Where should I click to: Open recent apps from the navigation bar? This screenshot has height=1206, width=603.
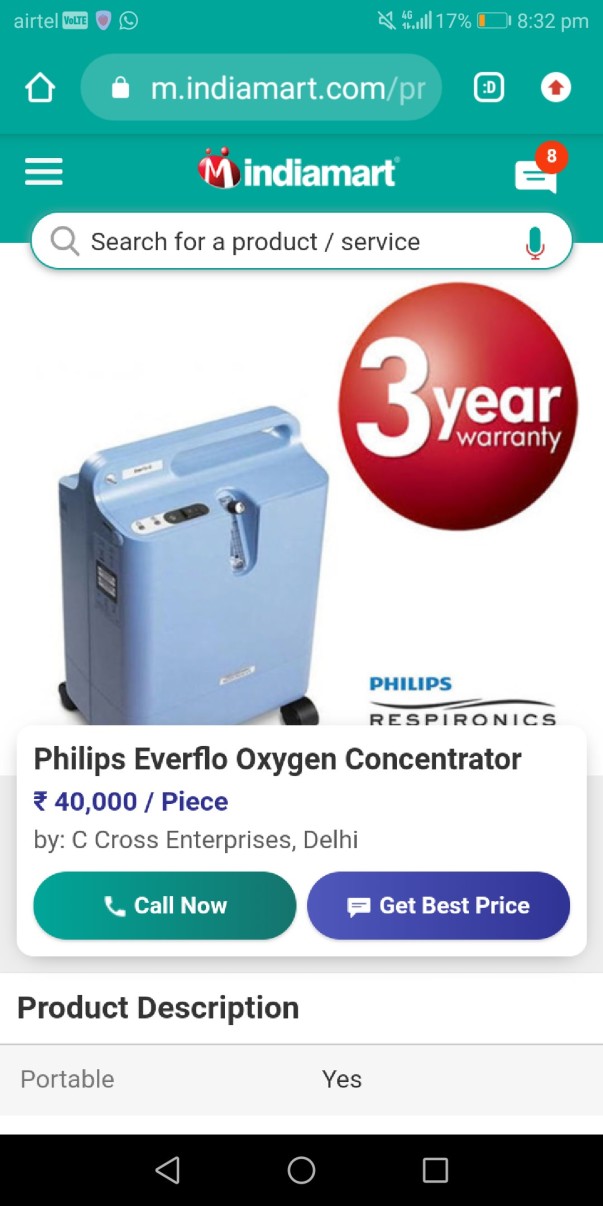click(x=435, y=1170)
